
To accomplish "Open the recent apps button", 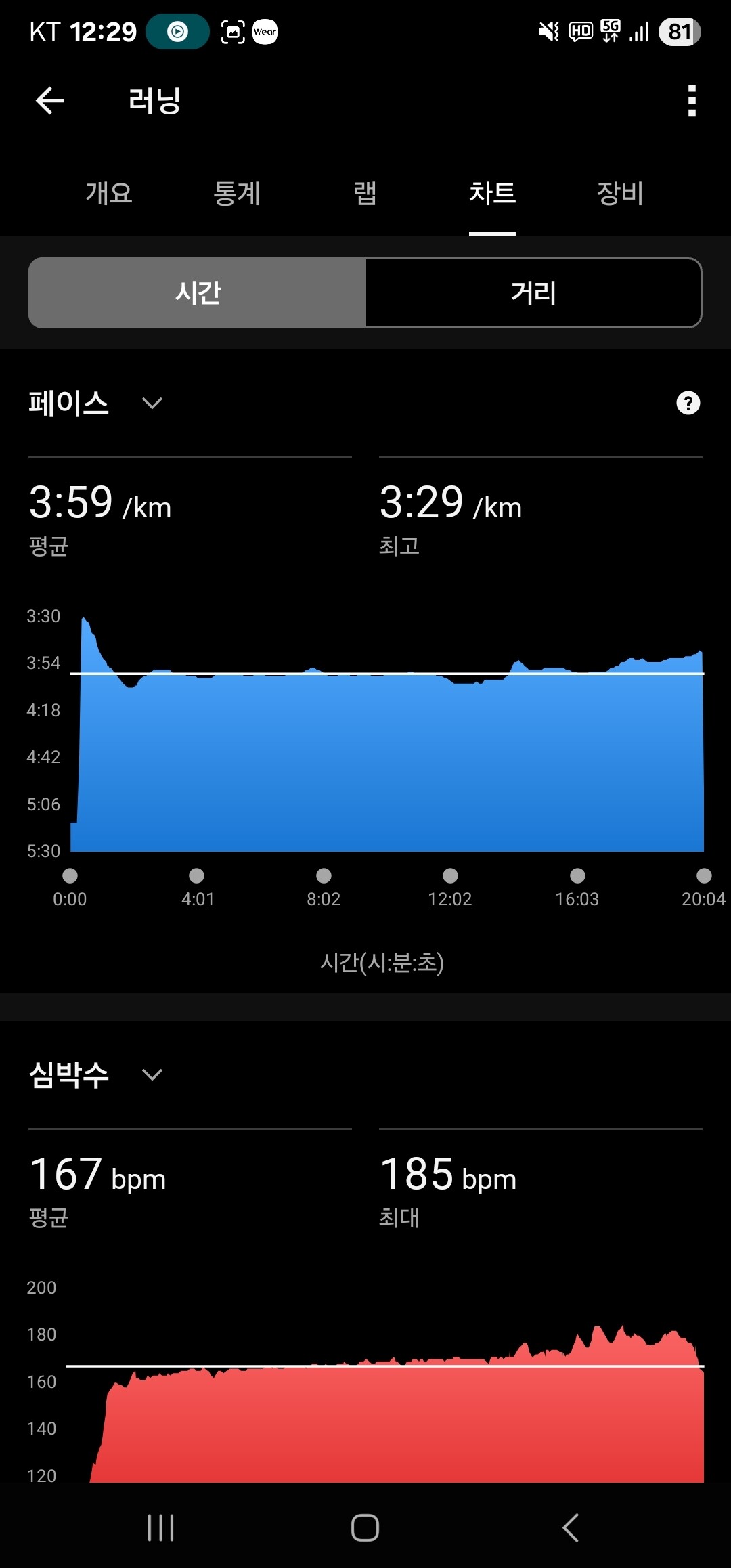I will pos(160,1527).
